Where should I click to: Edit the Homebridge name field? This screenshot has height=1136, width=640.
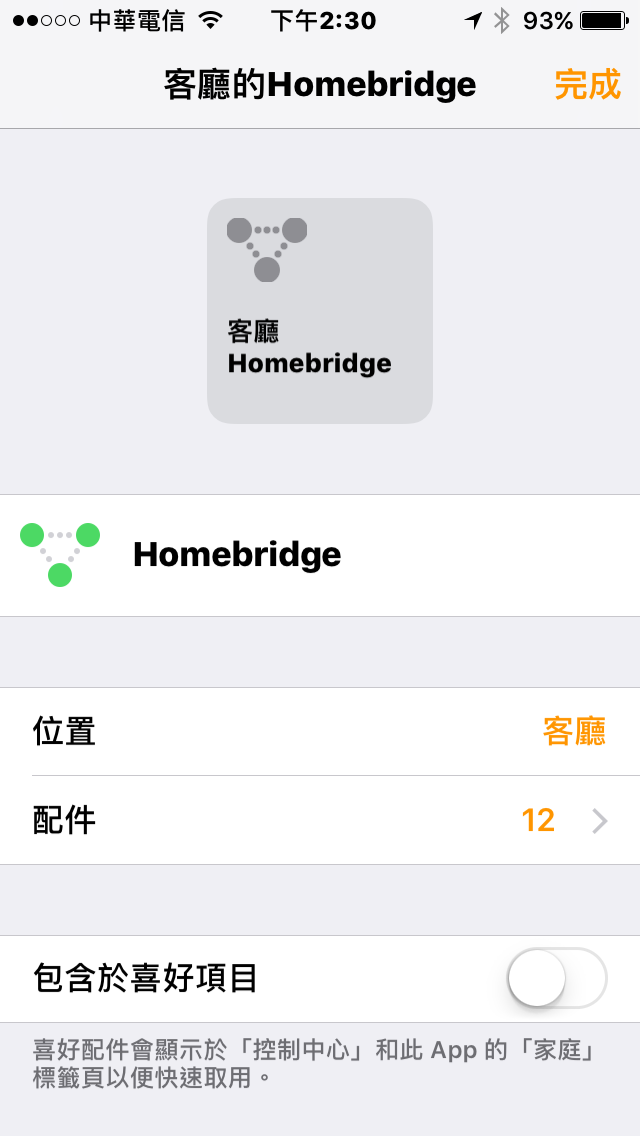click(x=320, y=556)
